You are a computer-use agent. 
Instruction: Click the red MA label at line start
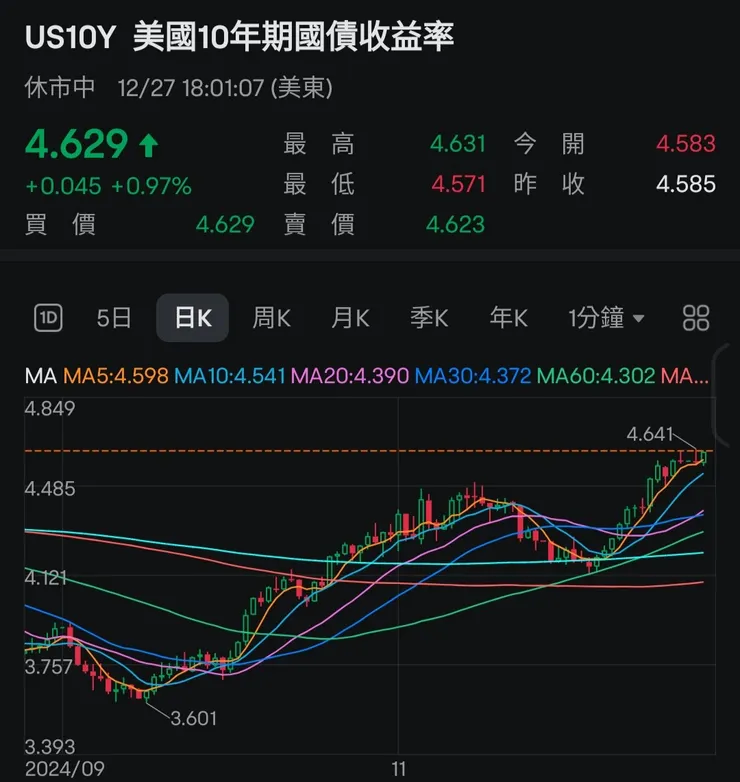[39, 377]
